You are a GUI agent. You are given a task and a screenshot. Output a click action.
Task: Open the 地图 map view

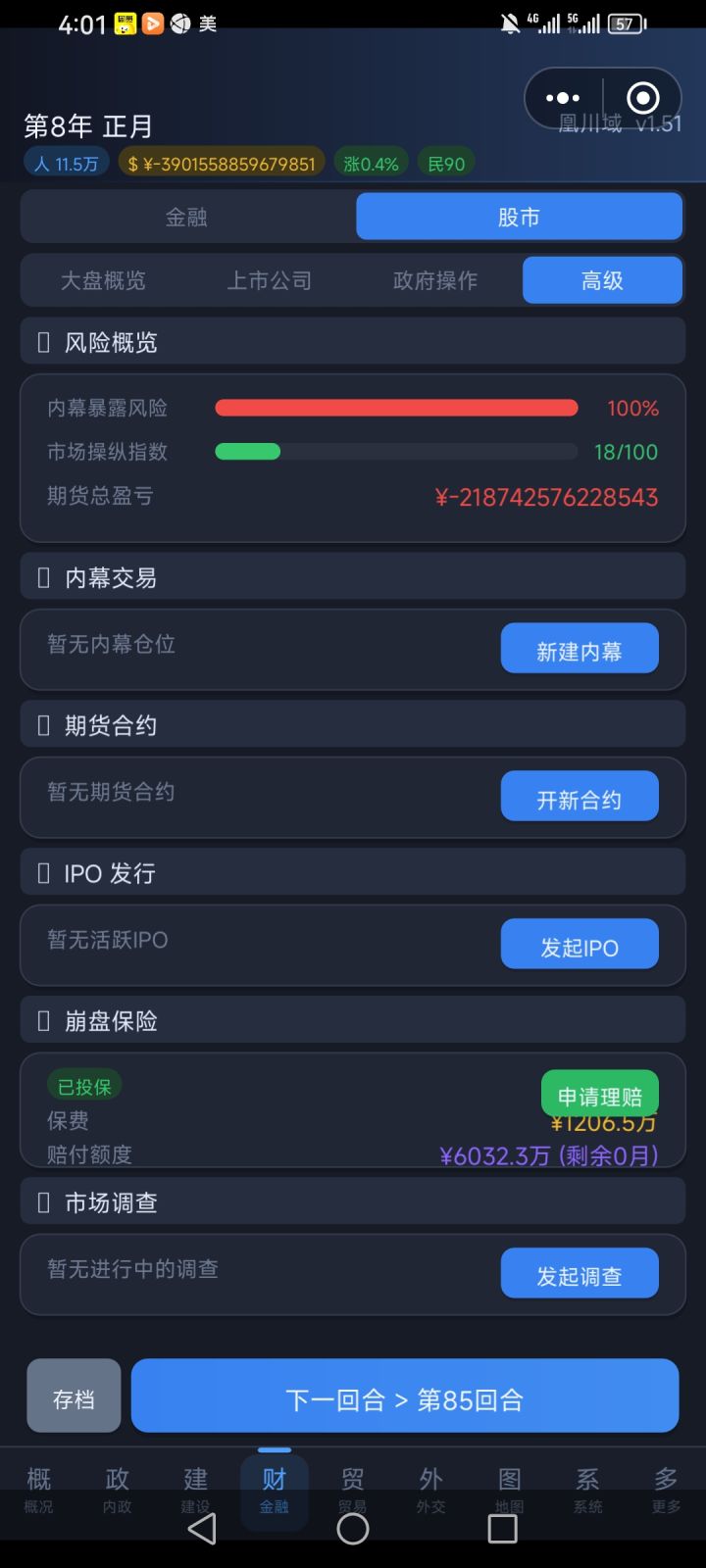point(509,1490)
